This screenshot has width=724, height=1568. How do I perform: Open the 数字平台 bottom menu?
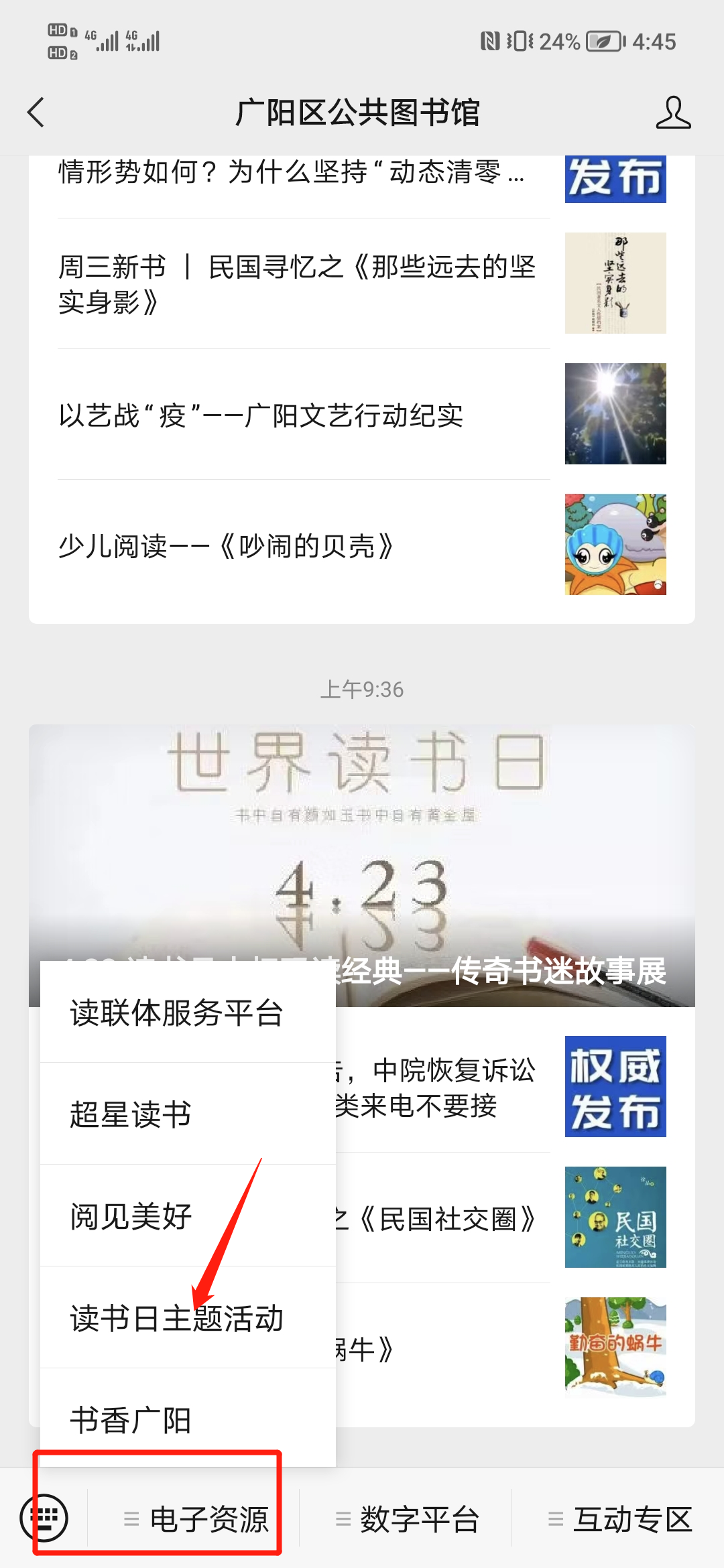point(408,1519)
